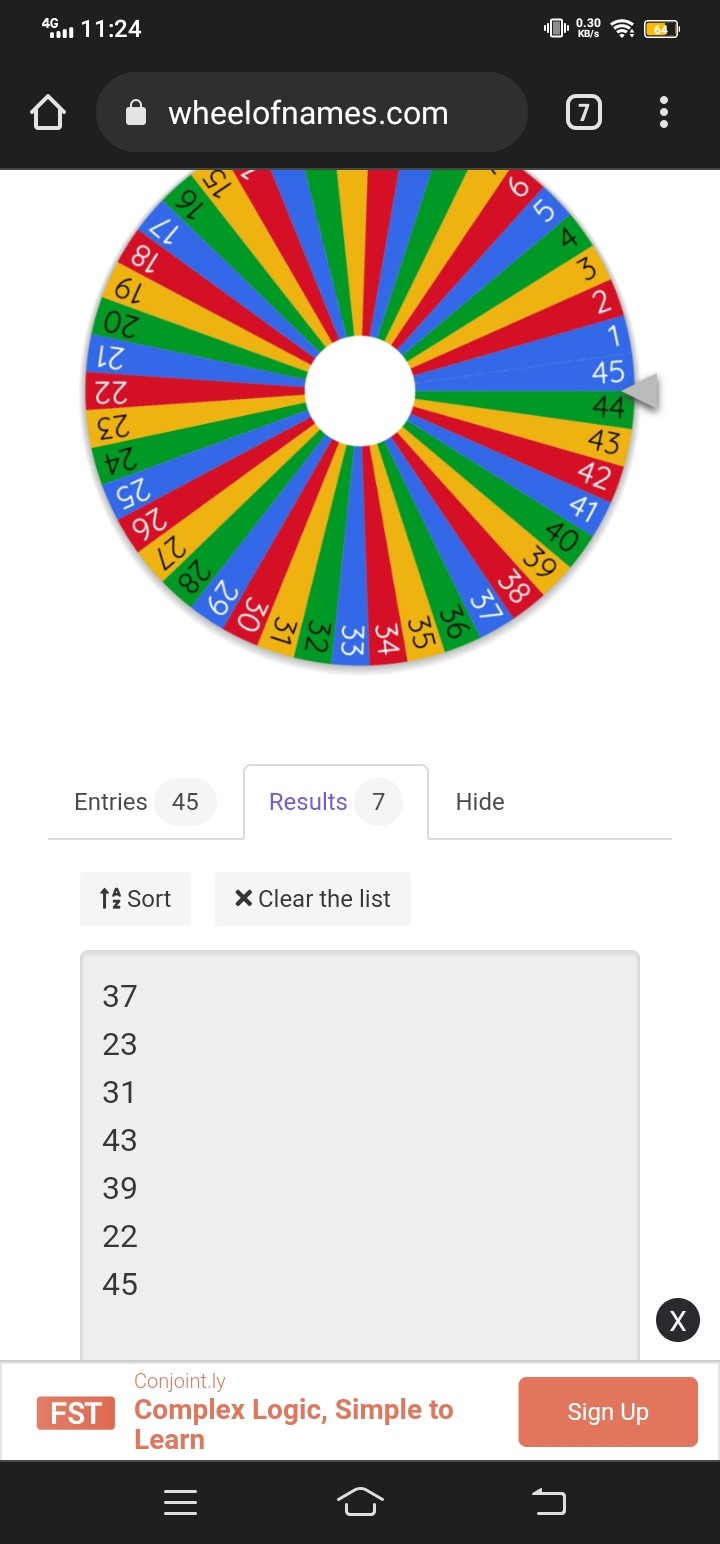This screenshot has height=1544, width=720.
Task: Dismiss the ad with the X button
Action: tap(678, 1321)
